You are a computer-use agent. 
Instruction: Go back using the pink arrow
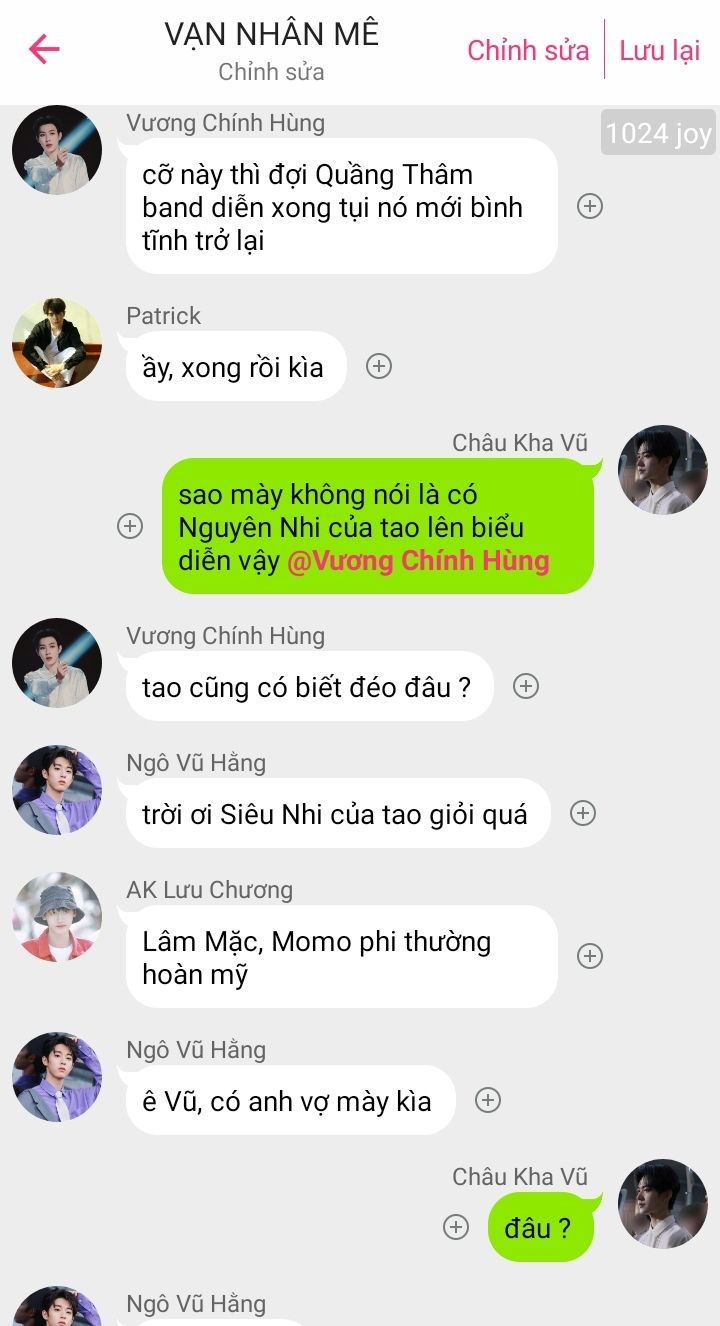[x=44, y=49]
